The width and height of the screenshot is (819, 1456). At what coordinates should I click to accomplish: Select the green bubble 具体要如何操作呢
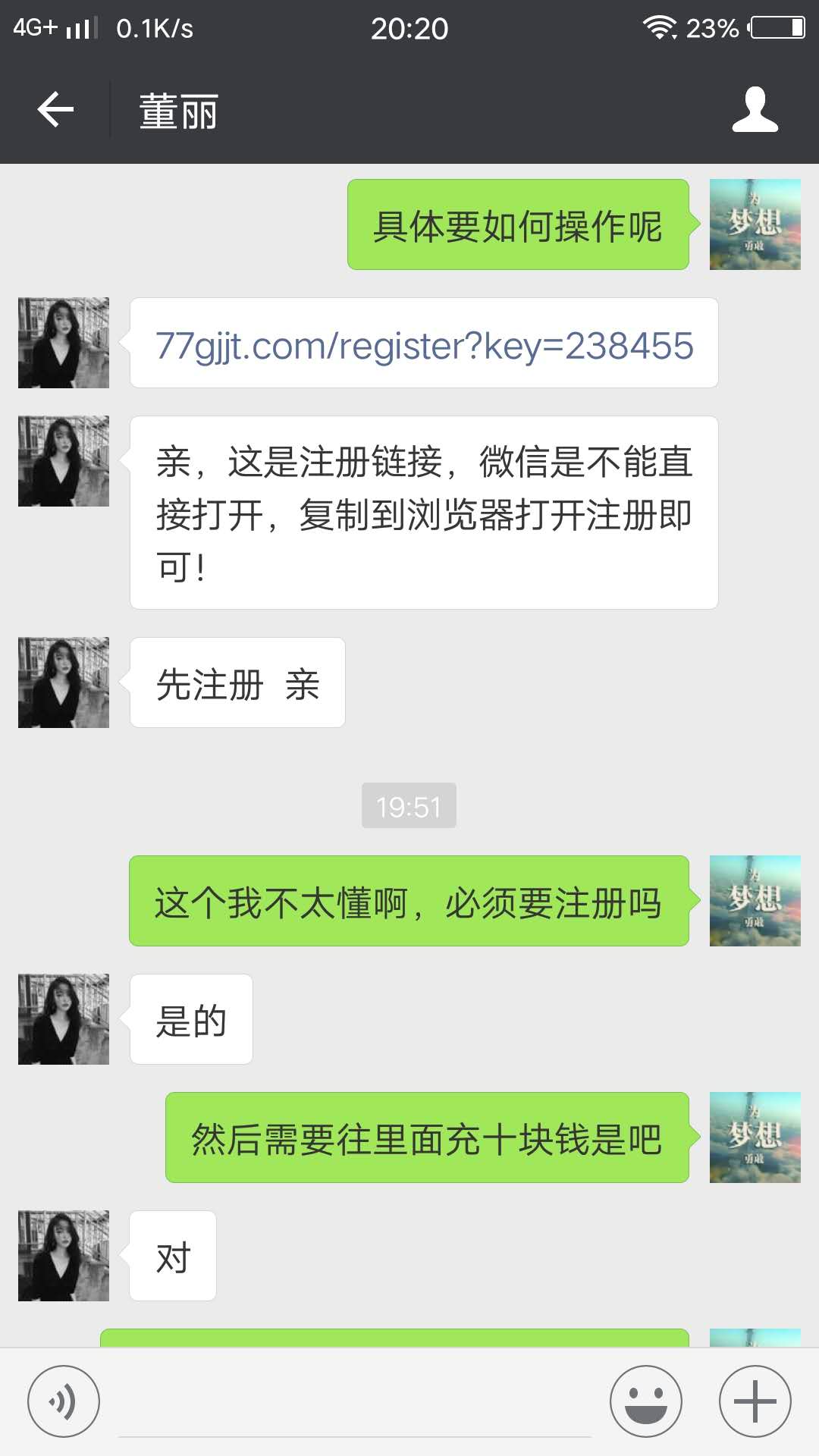tap(518, 225)
